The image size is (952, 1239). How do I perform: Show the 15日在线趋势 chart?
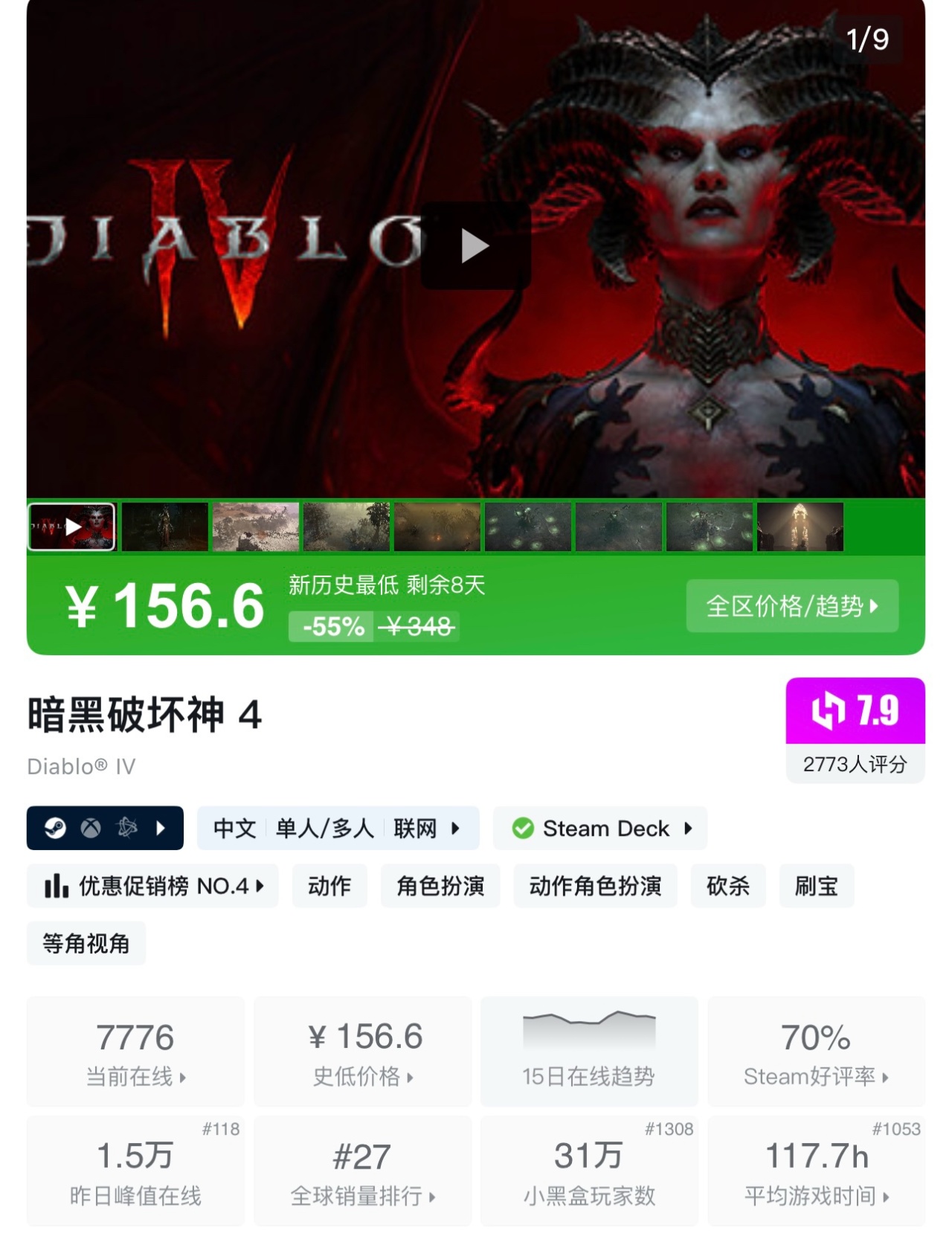click(589, 1052)
